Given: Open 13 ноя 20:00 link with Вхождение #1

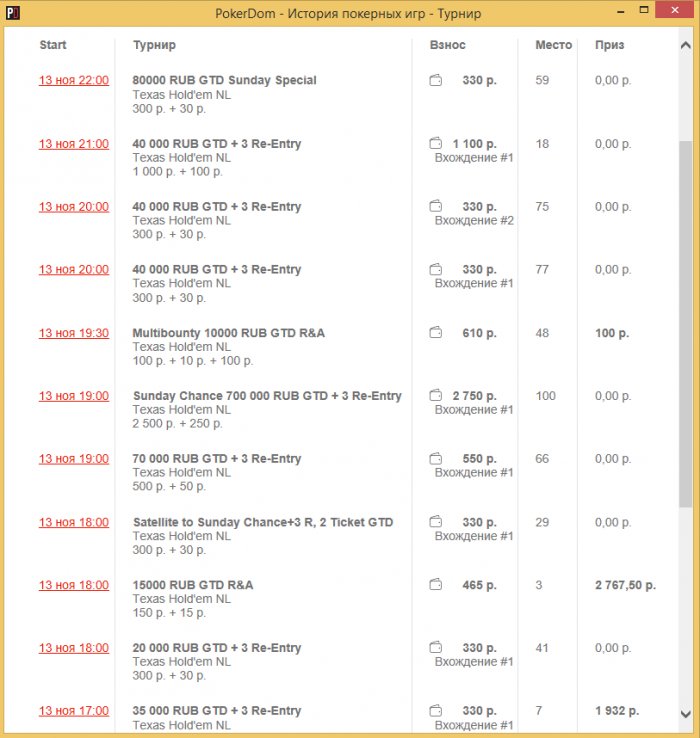Looking at the screenshot, I should 74,270.
